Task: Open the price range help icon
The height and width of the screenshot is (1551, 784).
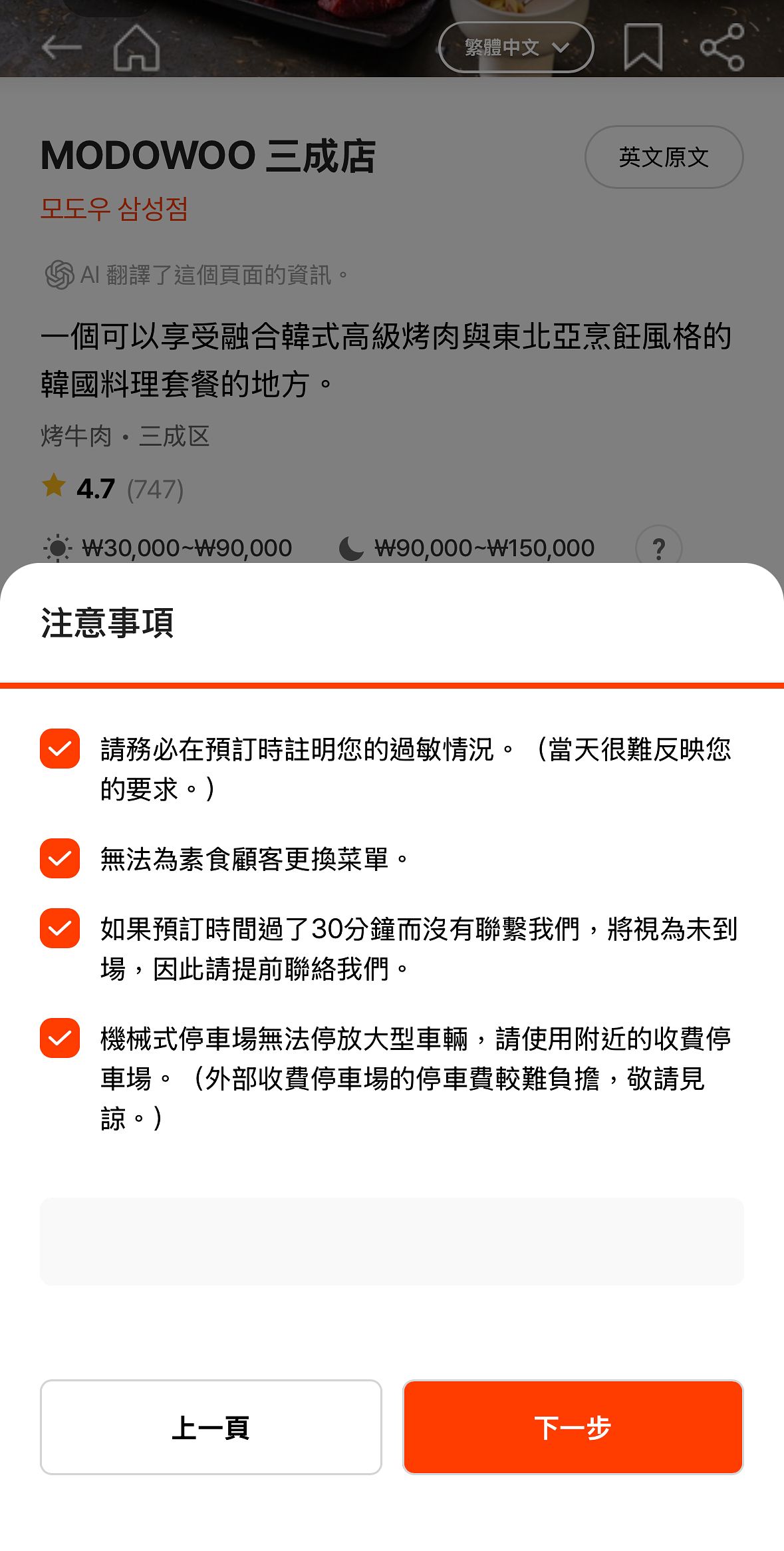Action: click(658, 548)
